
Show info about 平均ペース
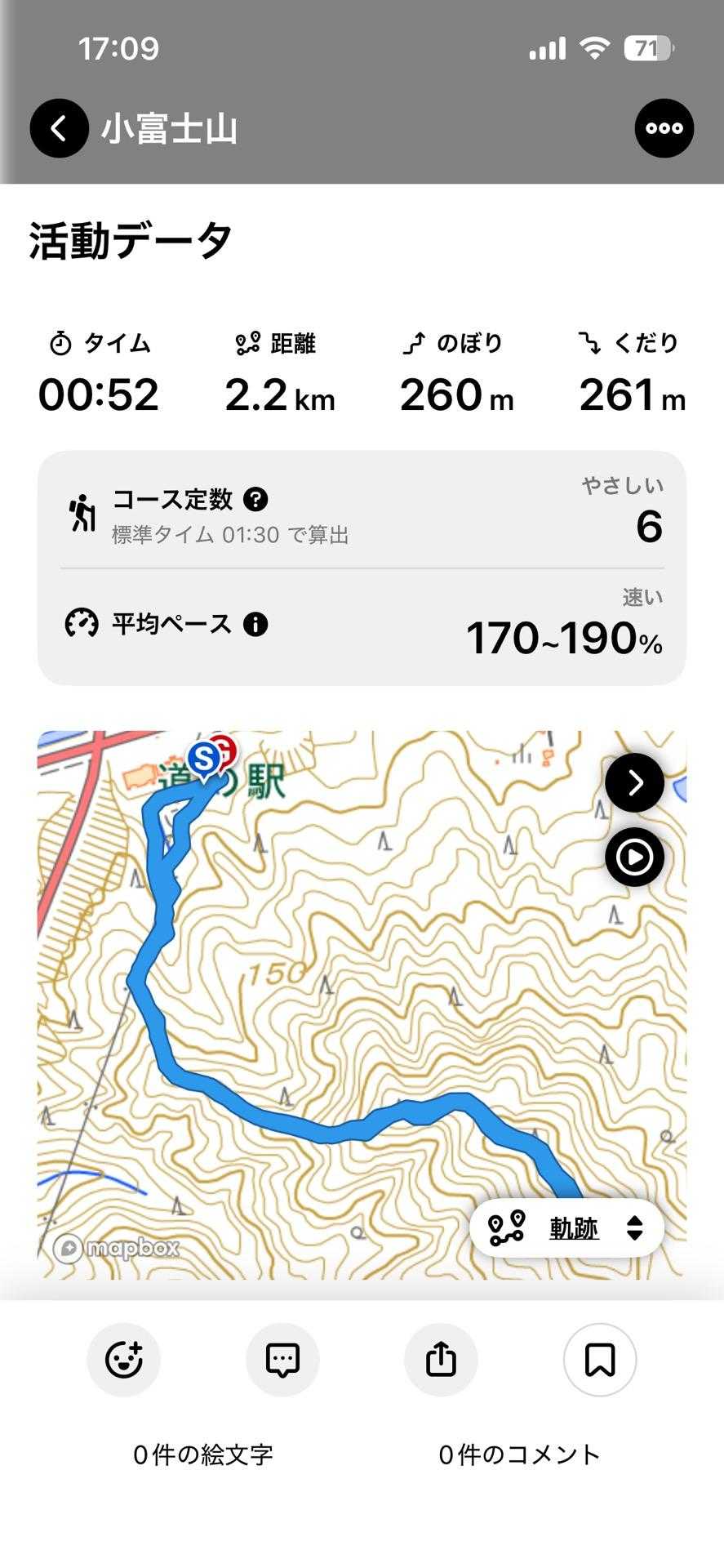(x=255, y=625)
